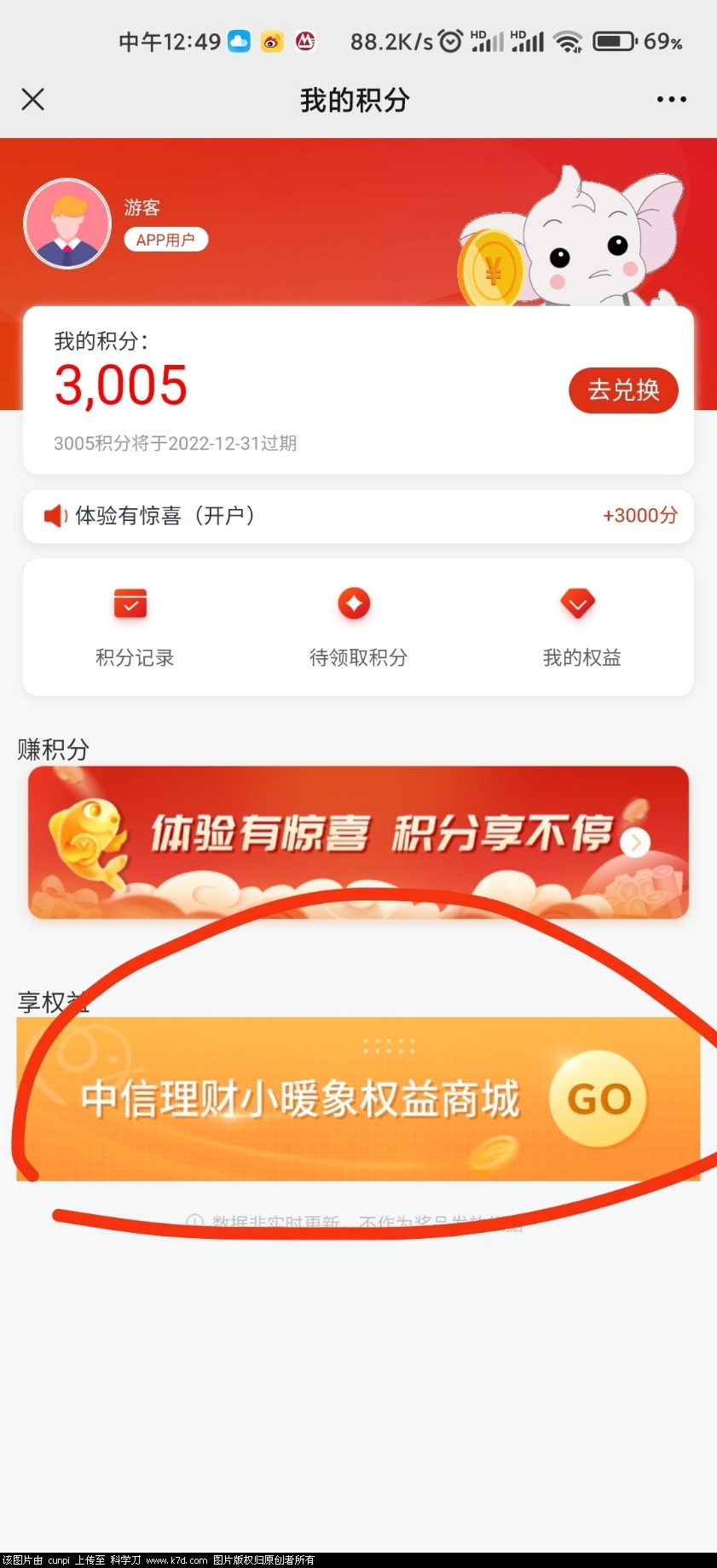
Task: View 待领取积分
Action: [357, 627]
